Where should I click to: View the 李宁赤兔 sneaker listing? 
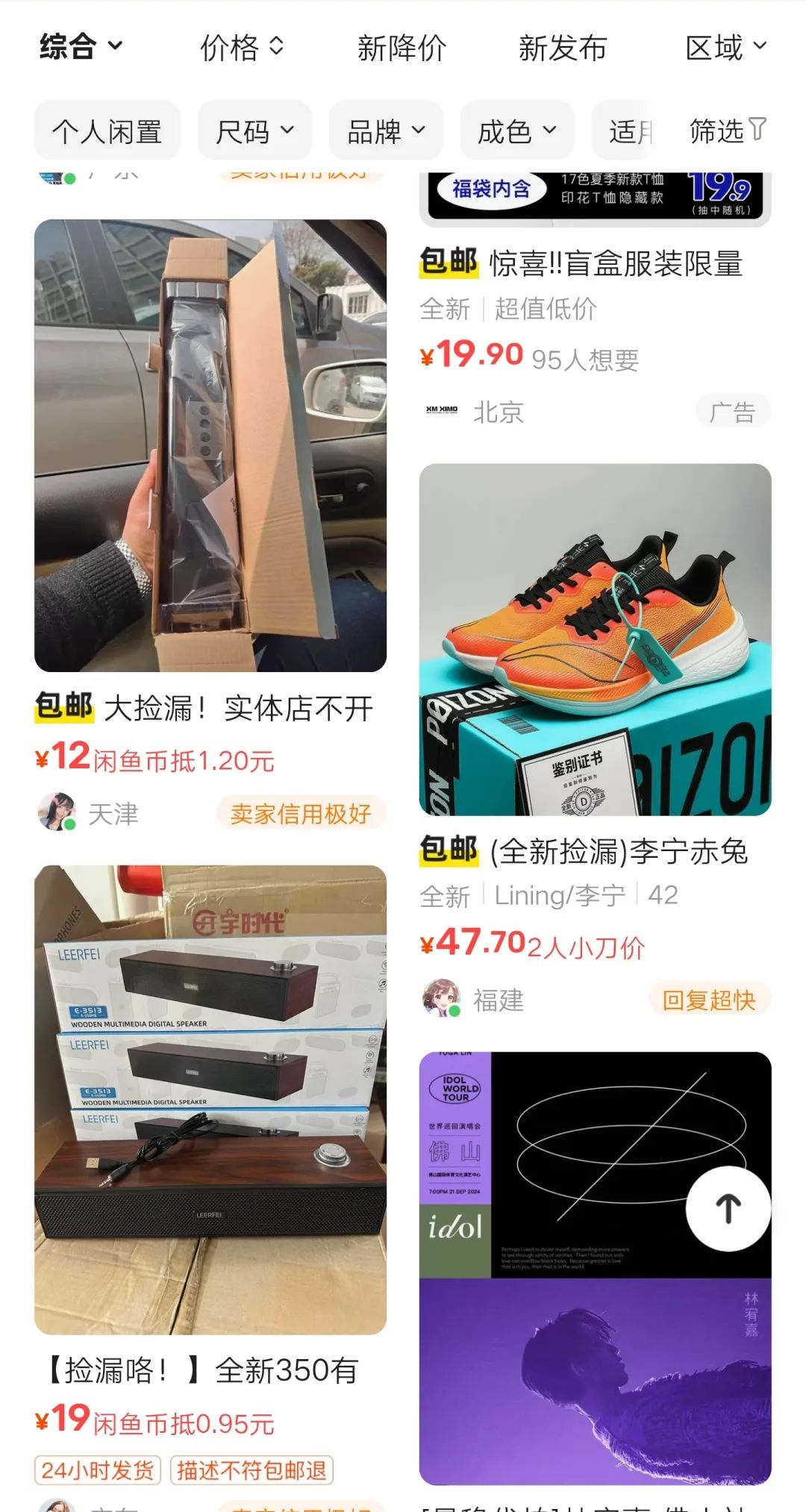pyautogui.click(x=595, y=639)
